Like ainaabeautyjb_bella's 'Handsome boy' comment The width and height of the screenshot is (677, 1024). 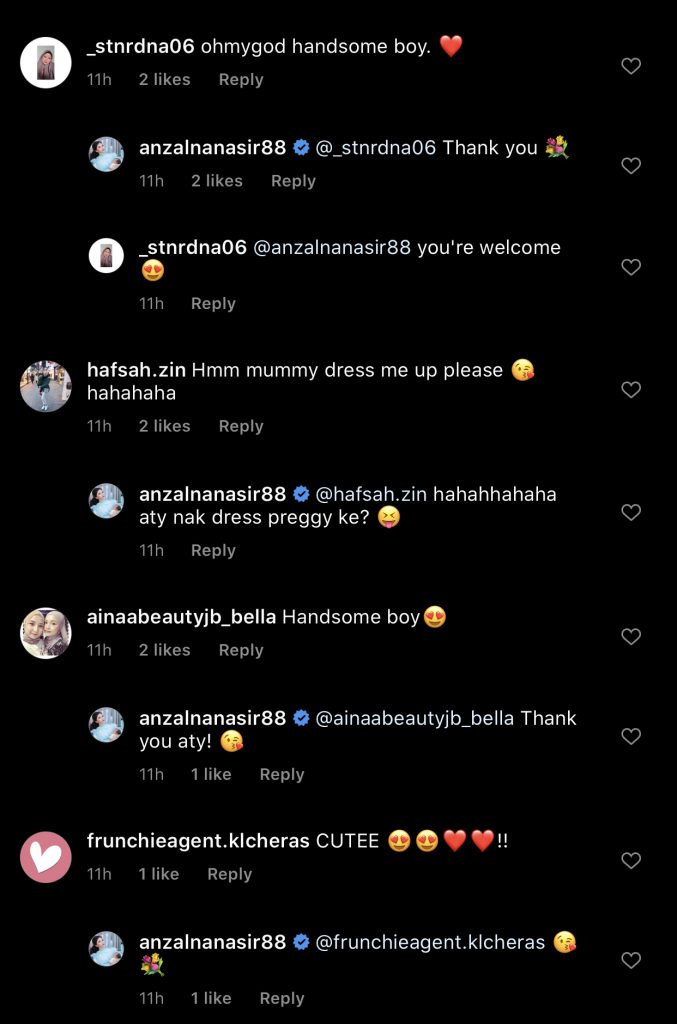pos(631,636)
